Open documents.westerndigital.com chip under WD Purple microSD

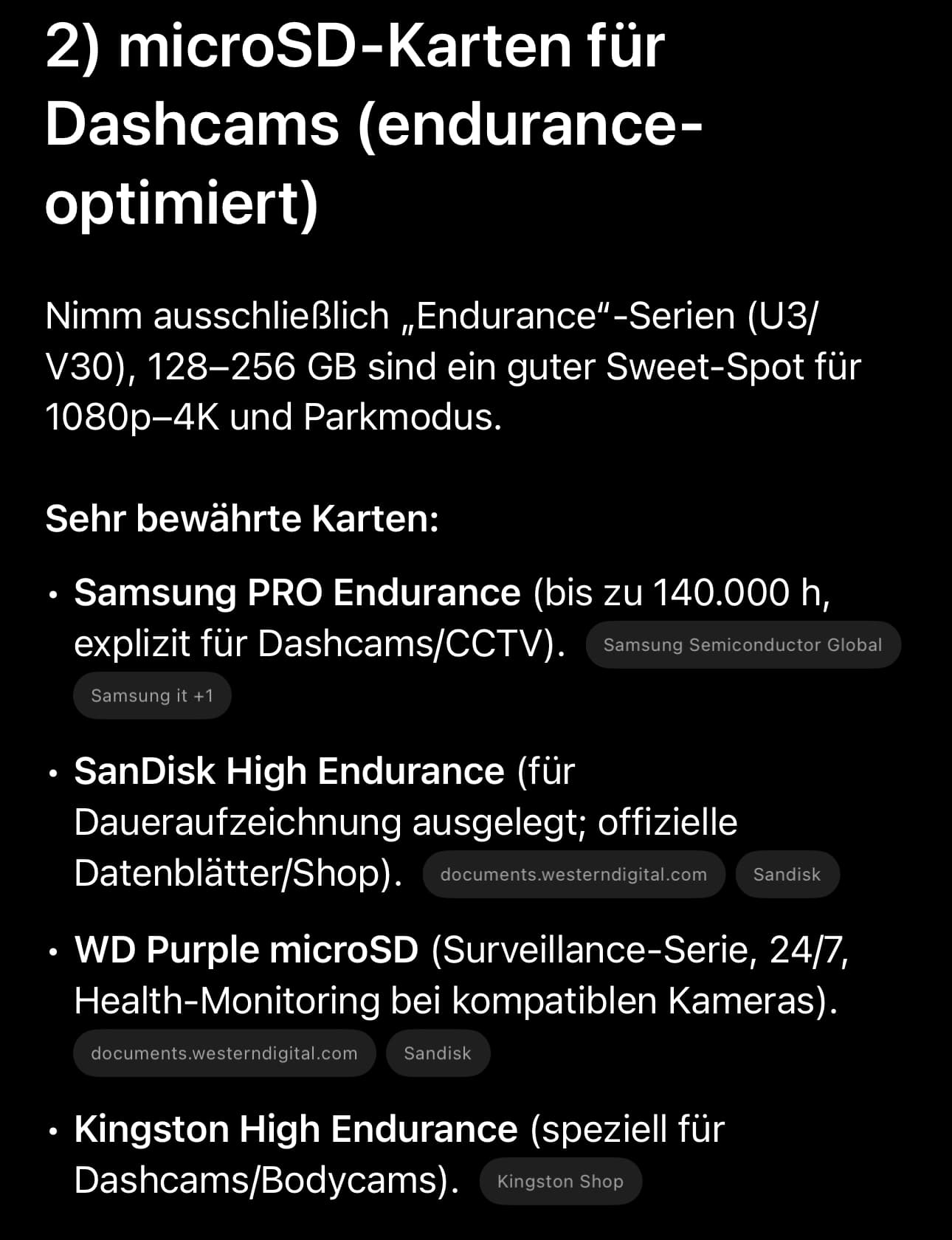[x=224, y=1053]
